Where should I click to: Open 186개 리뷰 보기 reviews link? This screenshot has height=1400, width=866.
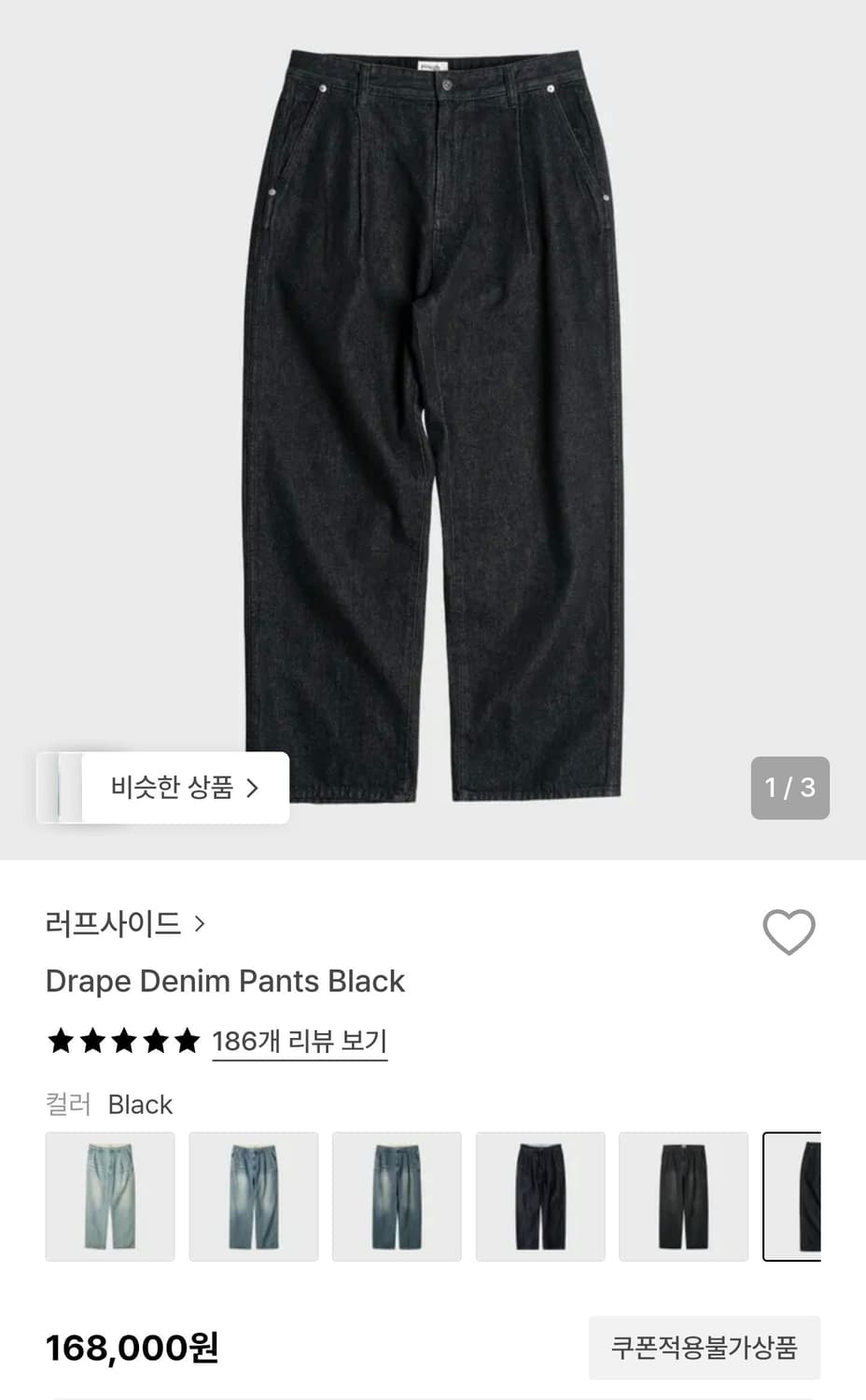[x=300, y=1041]
